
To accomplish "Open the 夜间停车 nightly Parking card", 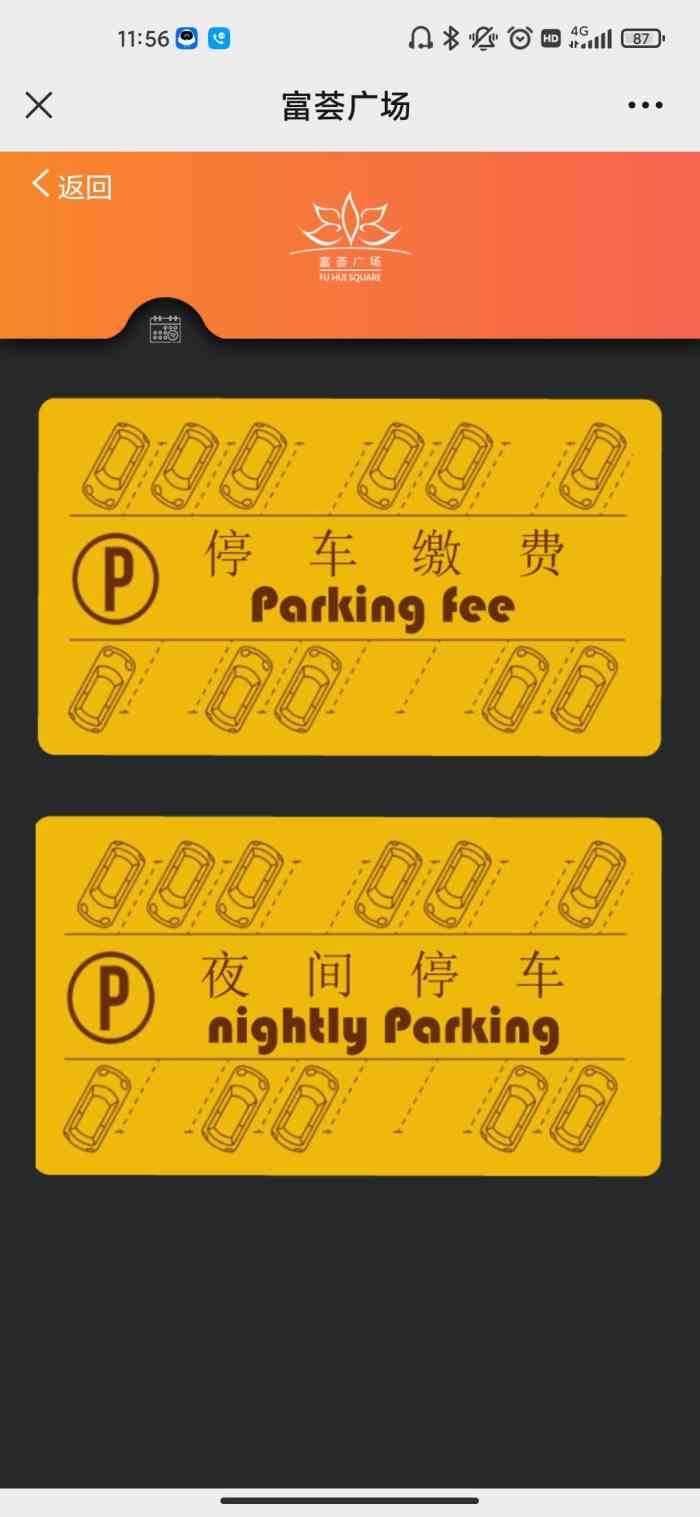I will pyautogui.click(x=348, y=996).
